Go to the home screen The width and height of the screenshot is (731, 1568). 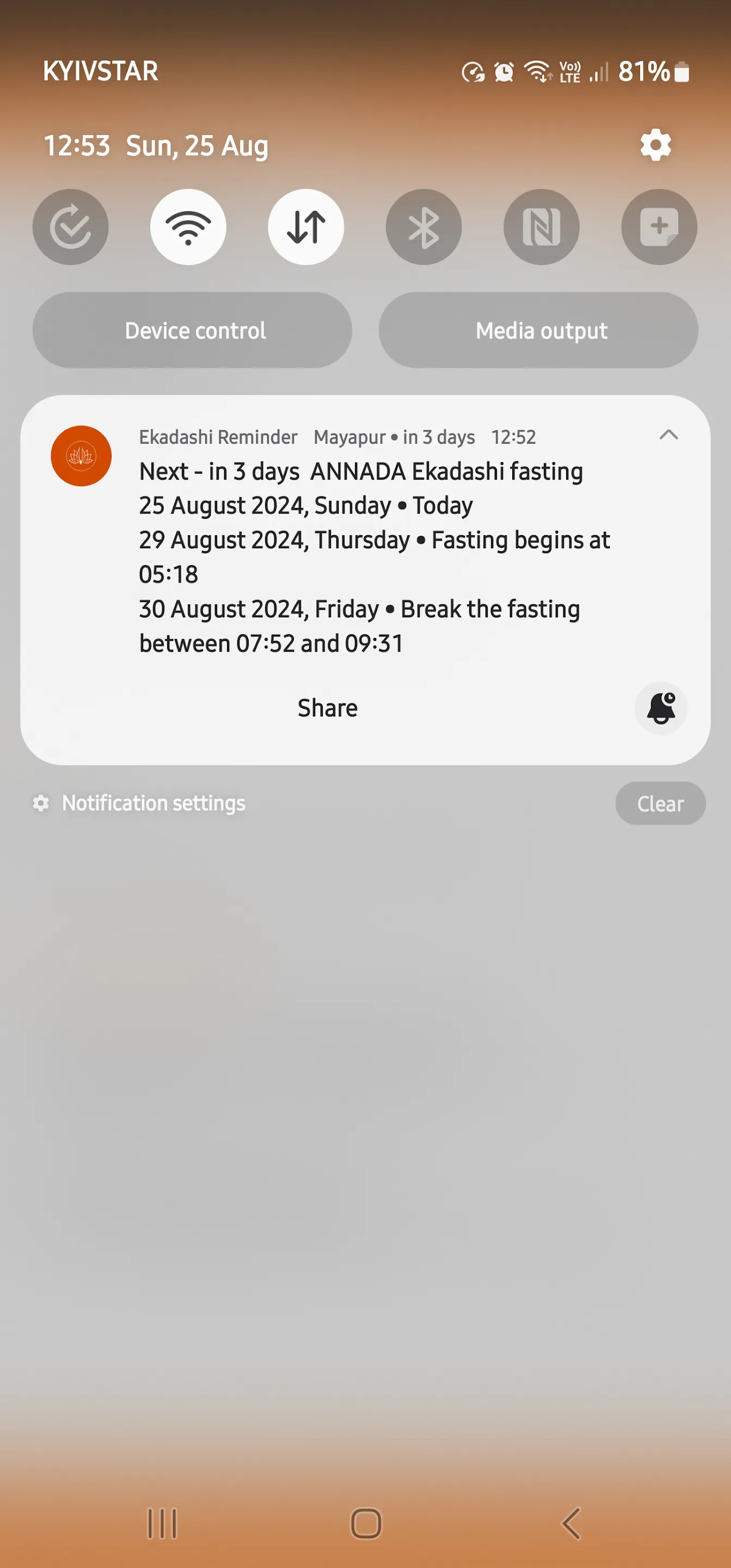pyautogui.click(x=366, y=1523)
